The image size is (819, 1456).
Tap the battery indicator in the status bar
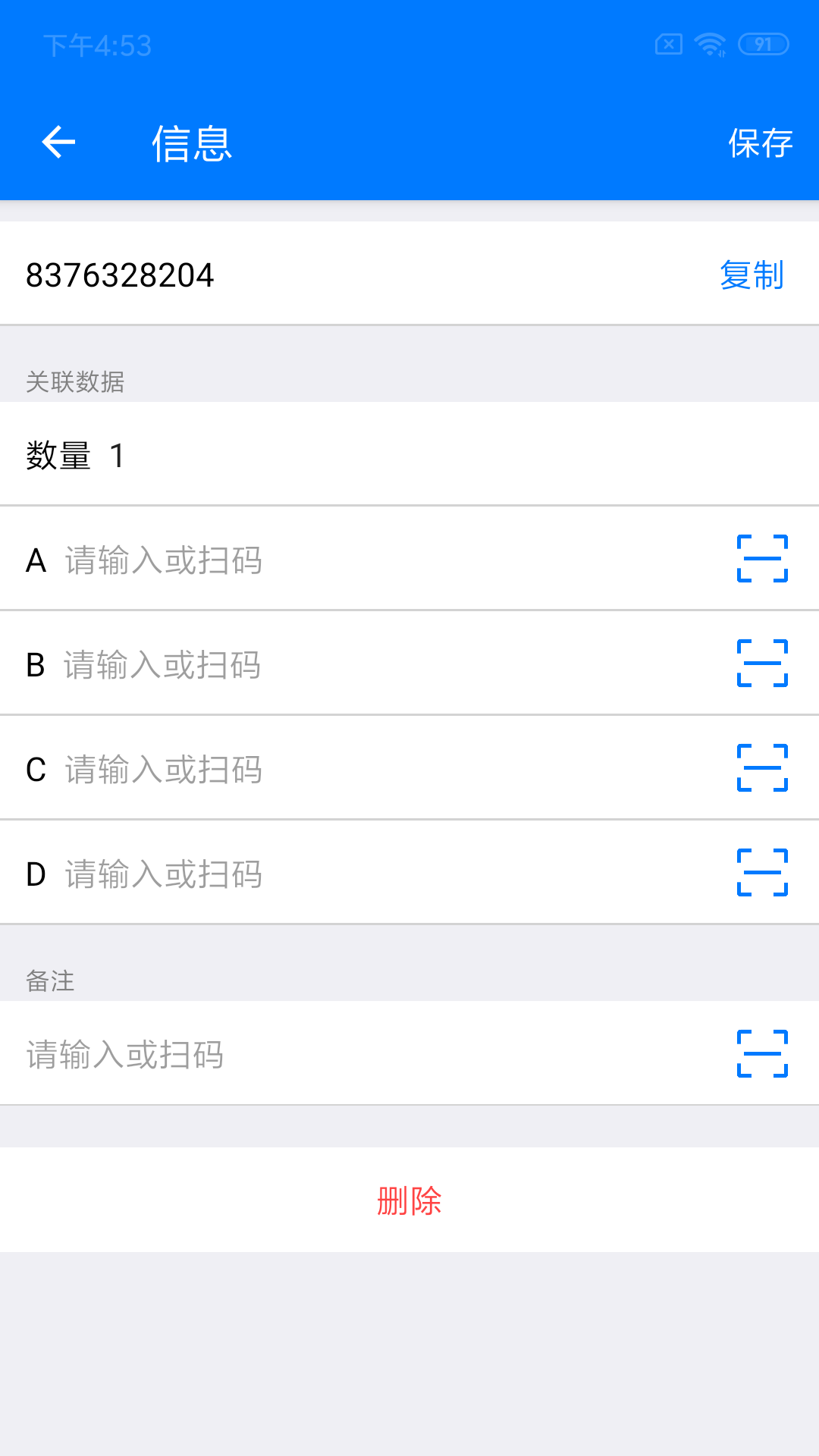[x=761, y=44]
